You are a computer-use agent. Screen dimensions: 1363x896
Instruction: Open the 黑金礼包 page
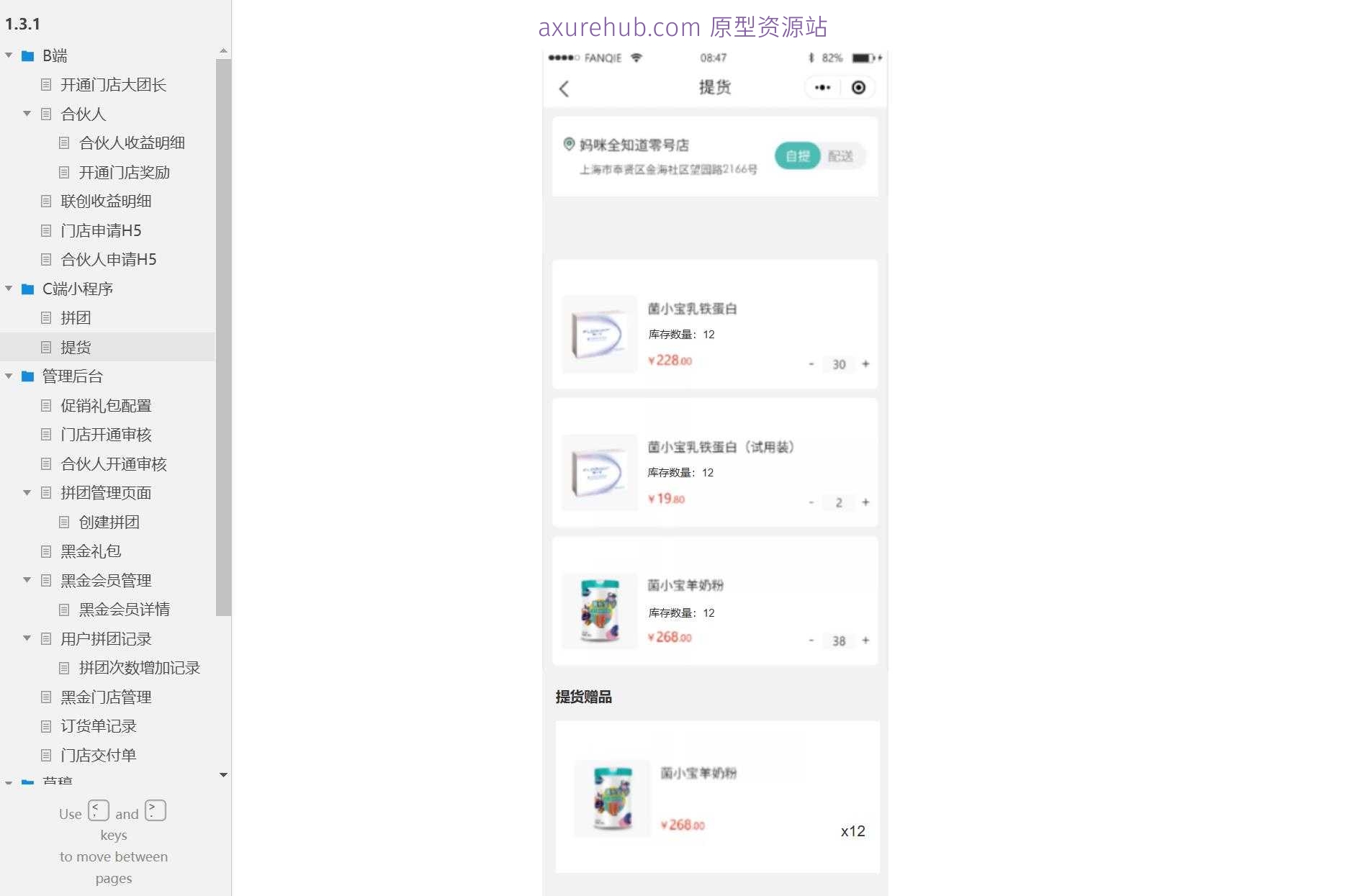coord(91,551)
